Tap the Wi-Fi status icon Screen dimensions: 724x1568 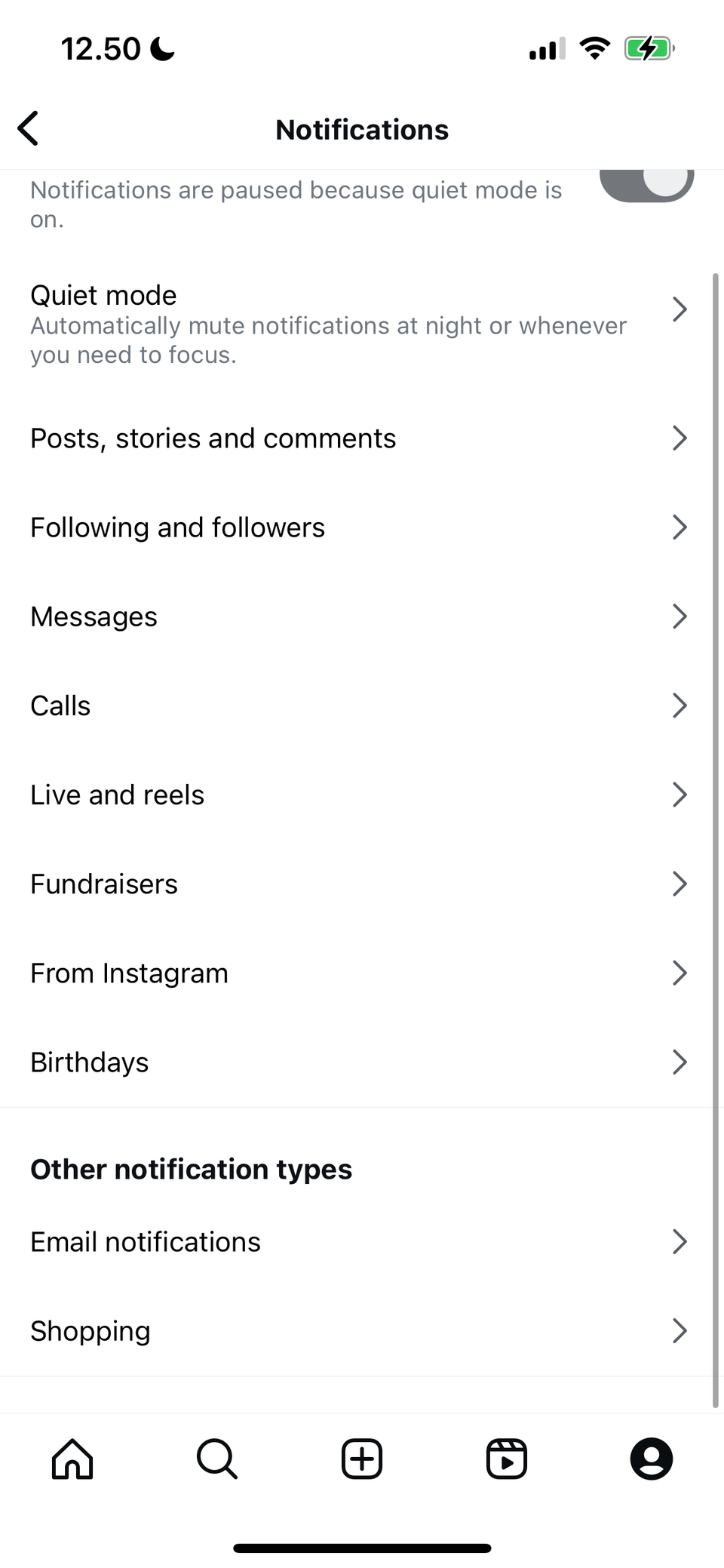click(594, 48)
